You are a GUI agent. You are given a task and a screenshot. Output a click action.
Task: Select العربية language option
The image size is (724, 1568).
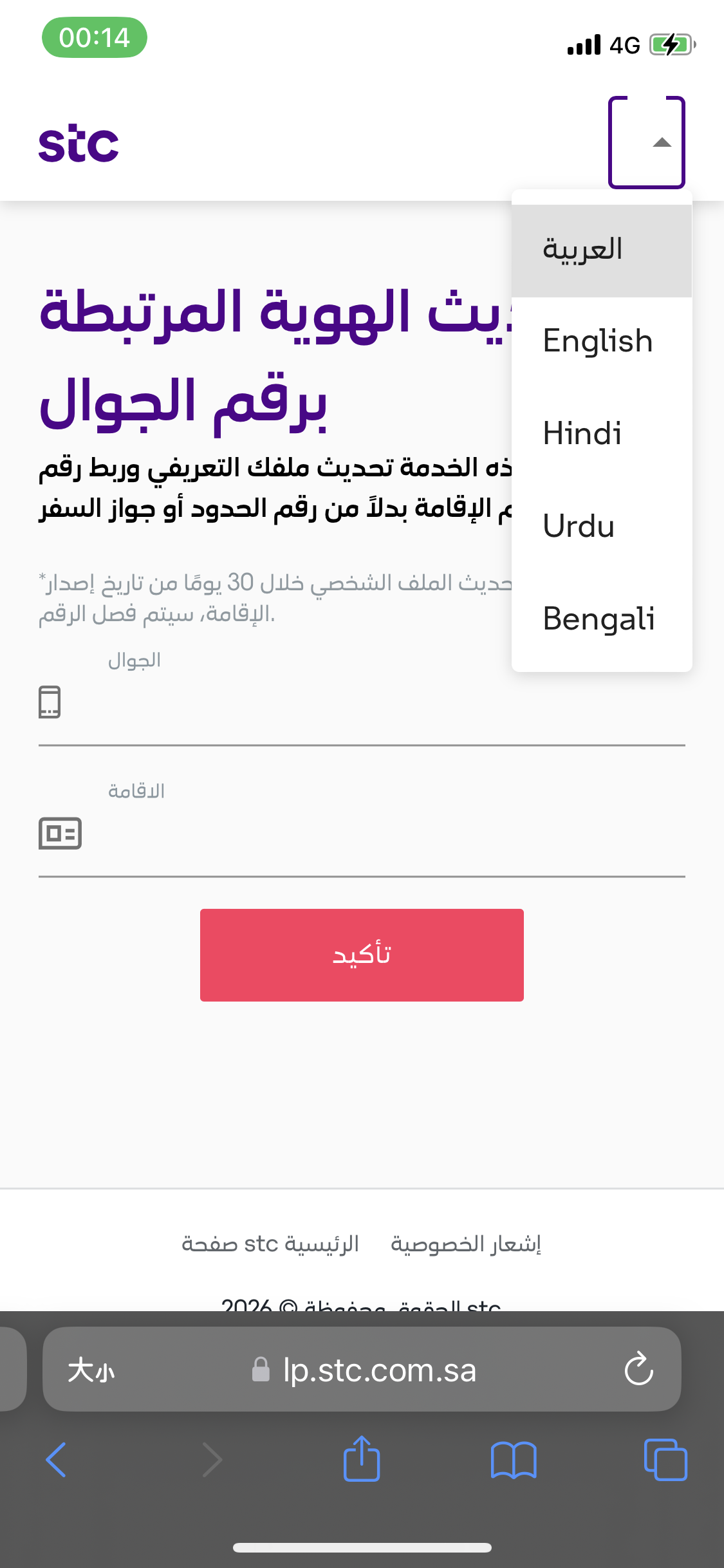[601, 250]
